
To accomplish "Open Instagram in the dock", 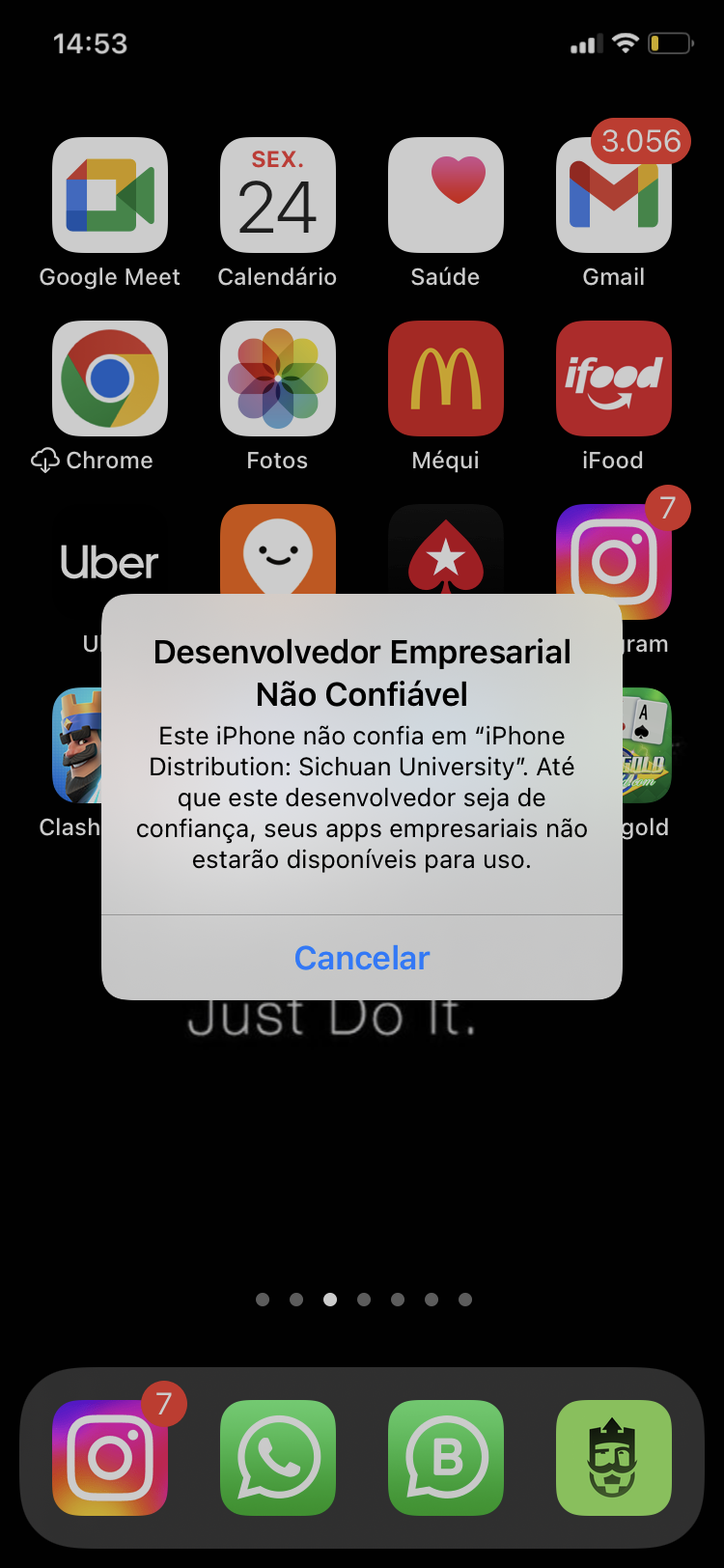I will click(x=110, y=1458).
